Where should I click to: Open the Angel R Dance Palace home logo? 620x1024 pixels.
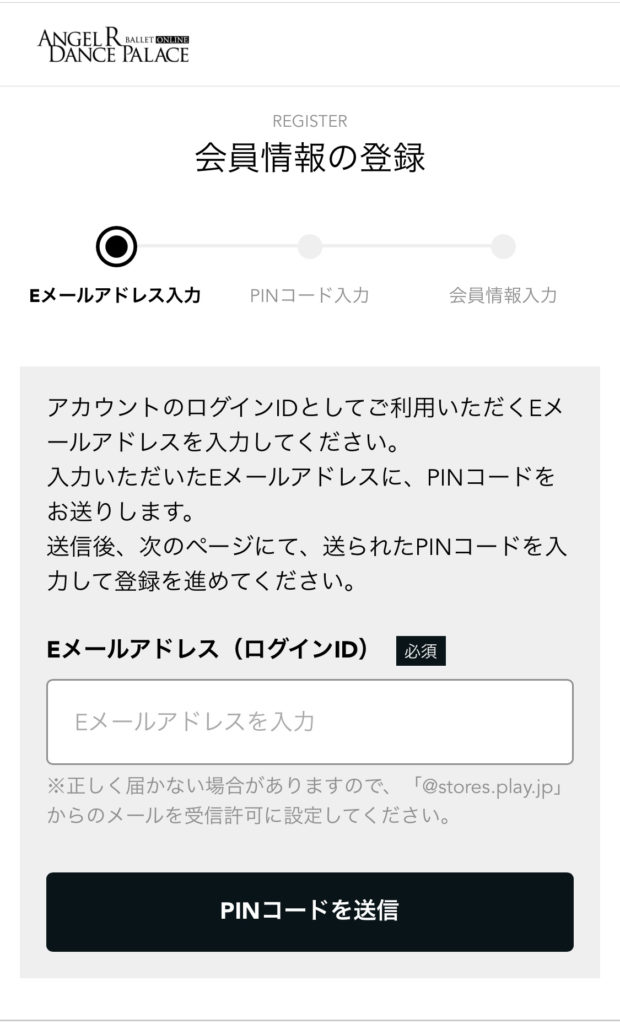(x=114, y=46)
